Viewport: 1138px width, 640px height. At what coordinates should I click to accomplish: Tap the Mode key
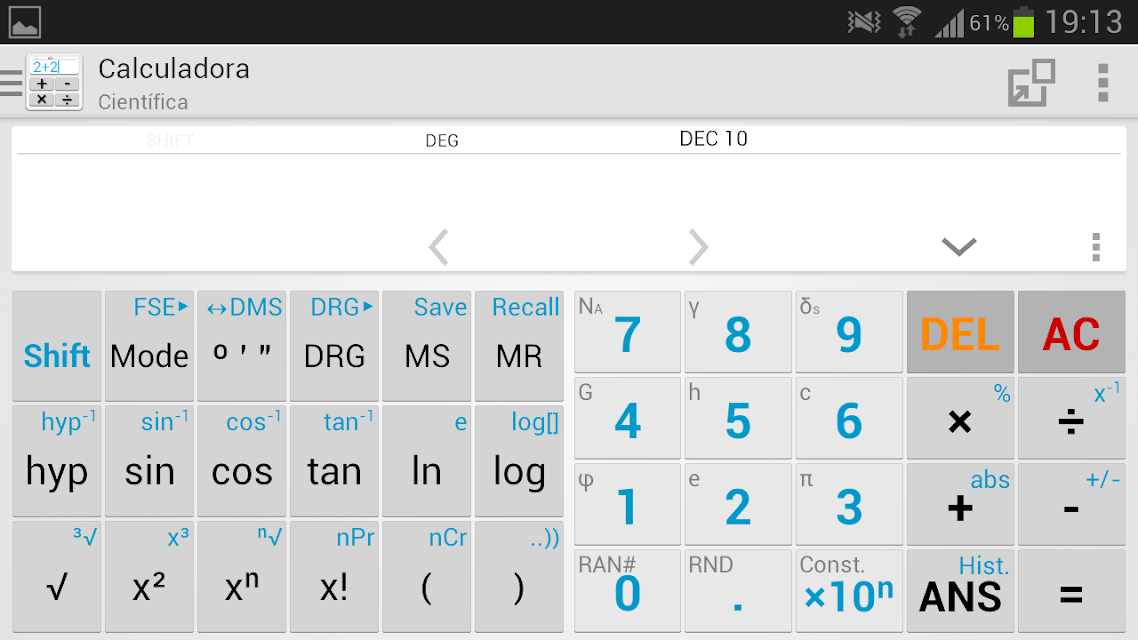pos(150,346)
